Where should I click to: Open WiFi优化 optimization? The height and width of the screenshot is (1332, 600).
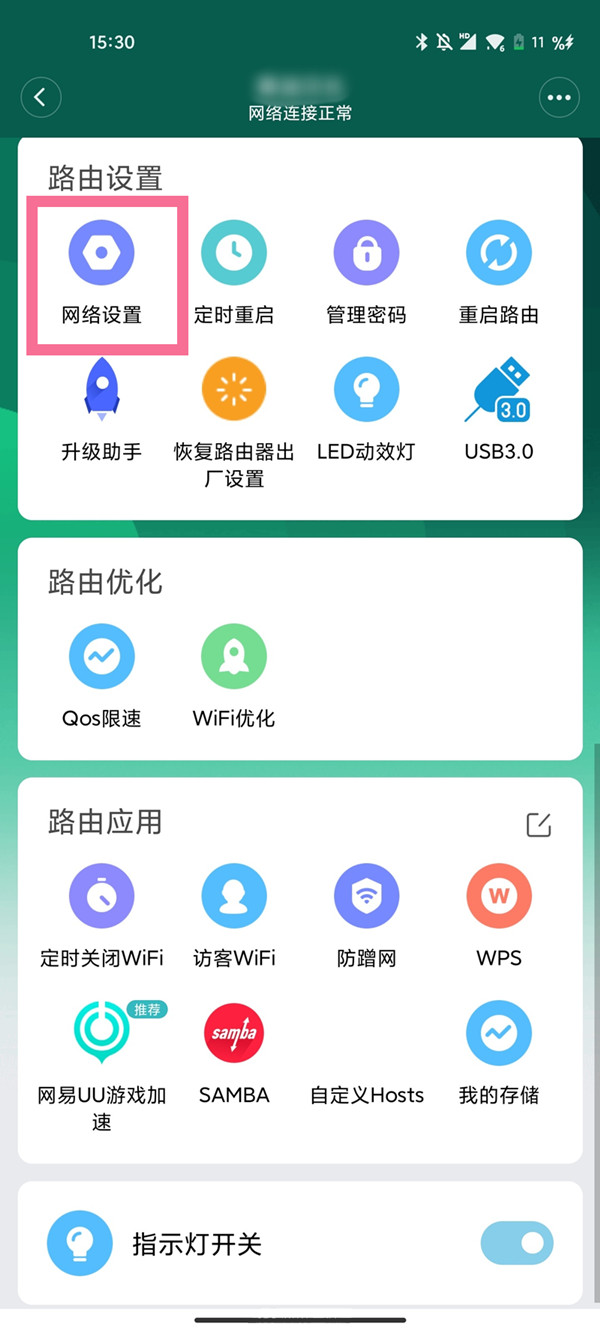tap(234, 675)
